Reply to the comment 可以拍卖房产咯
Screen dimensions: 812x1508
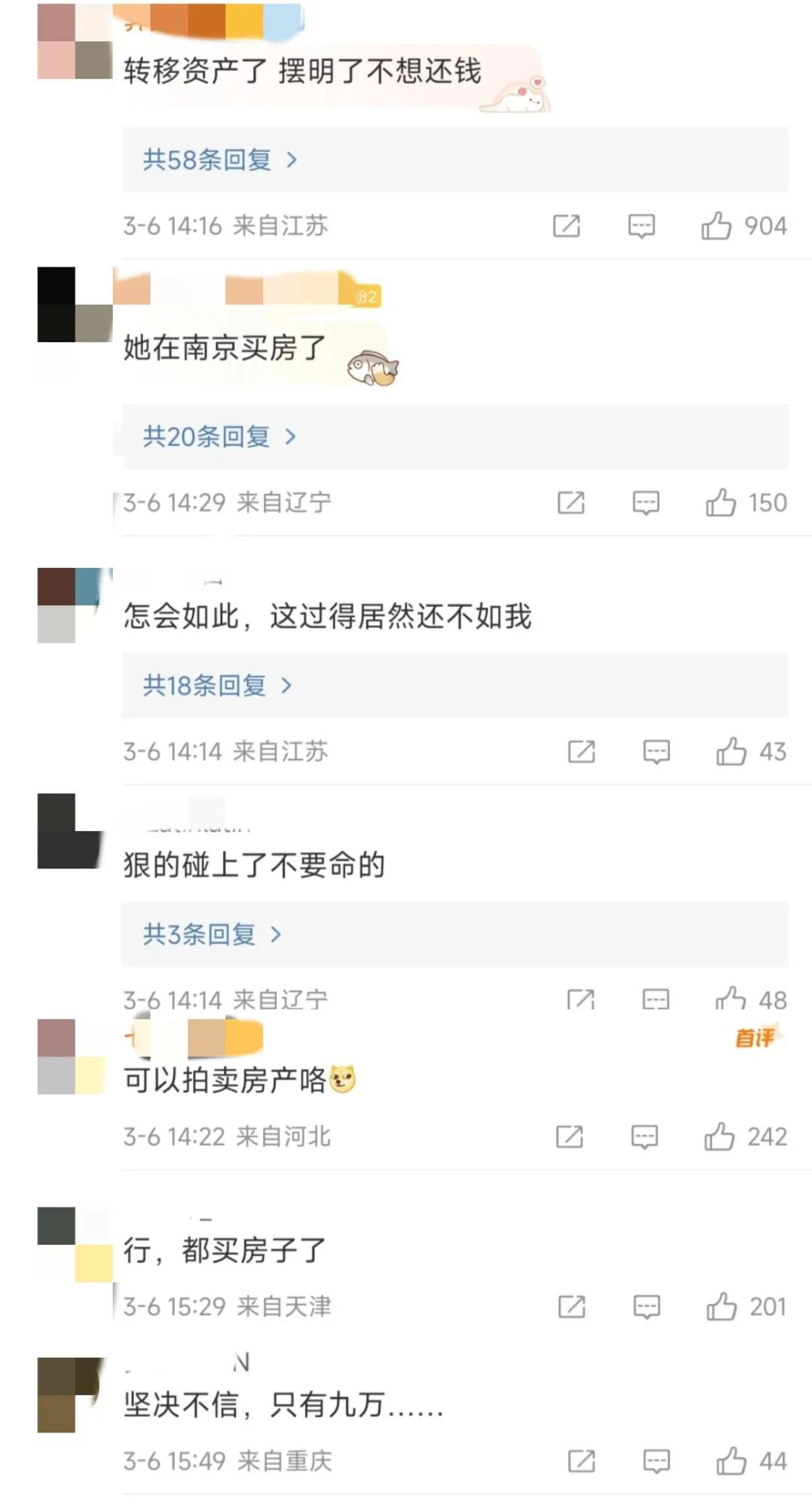[644, 1137]
